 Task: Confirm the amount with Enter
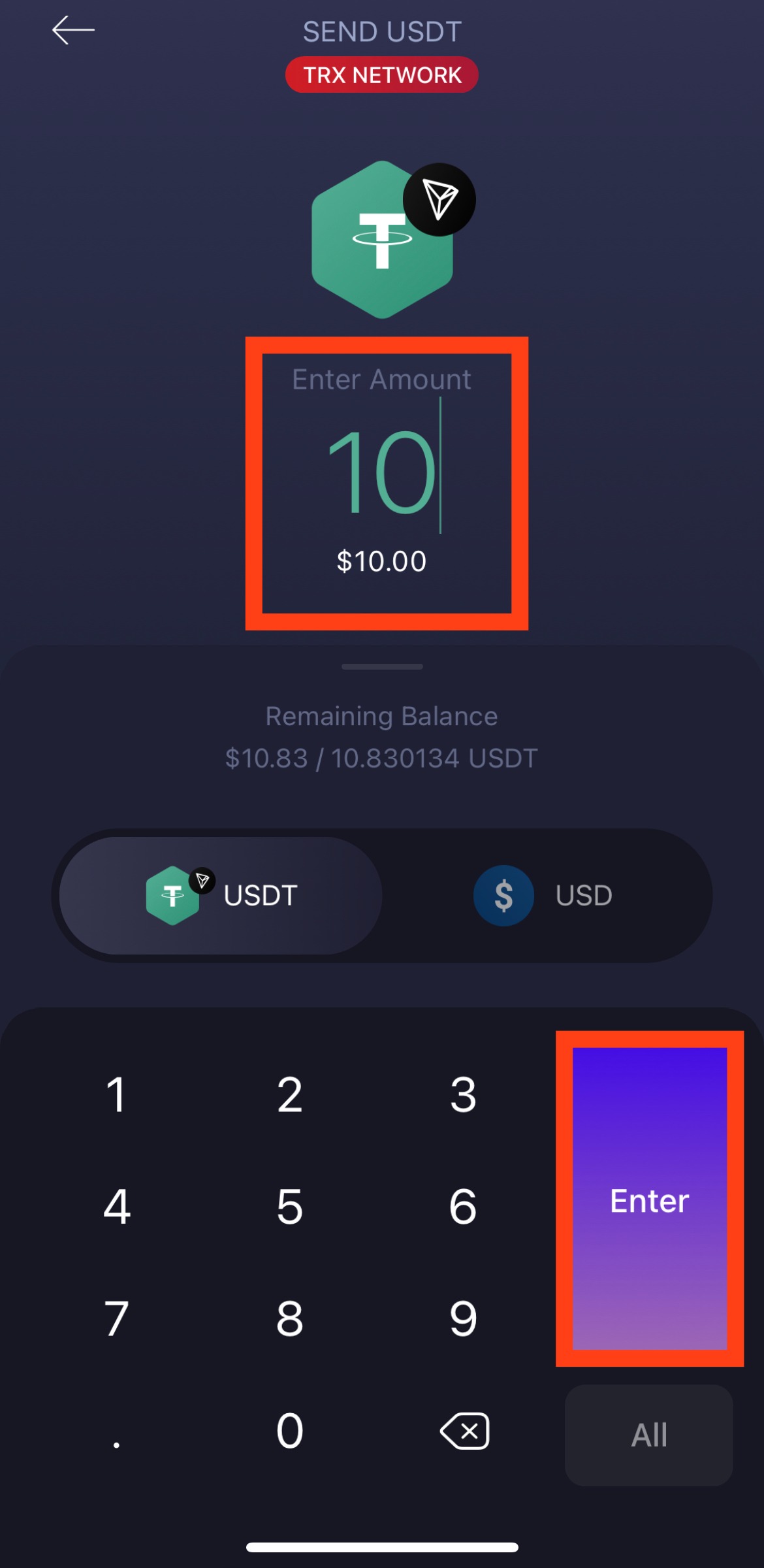649,1200
